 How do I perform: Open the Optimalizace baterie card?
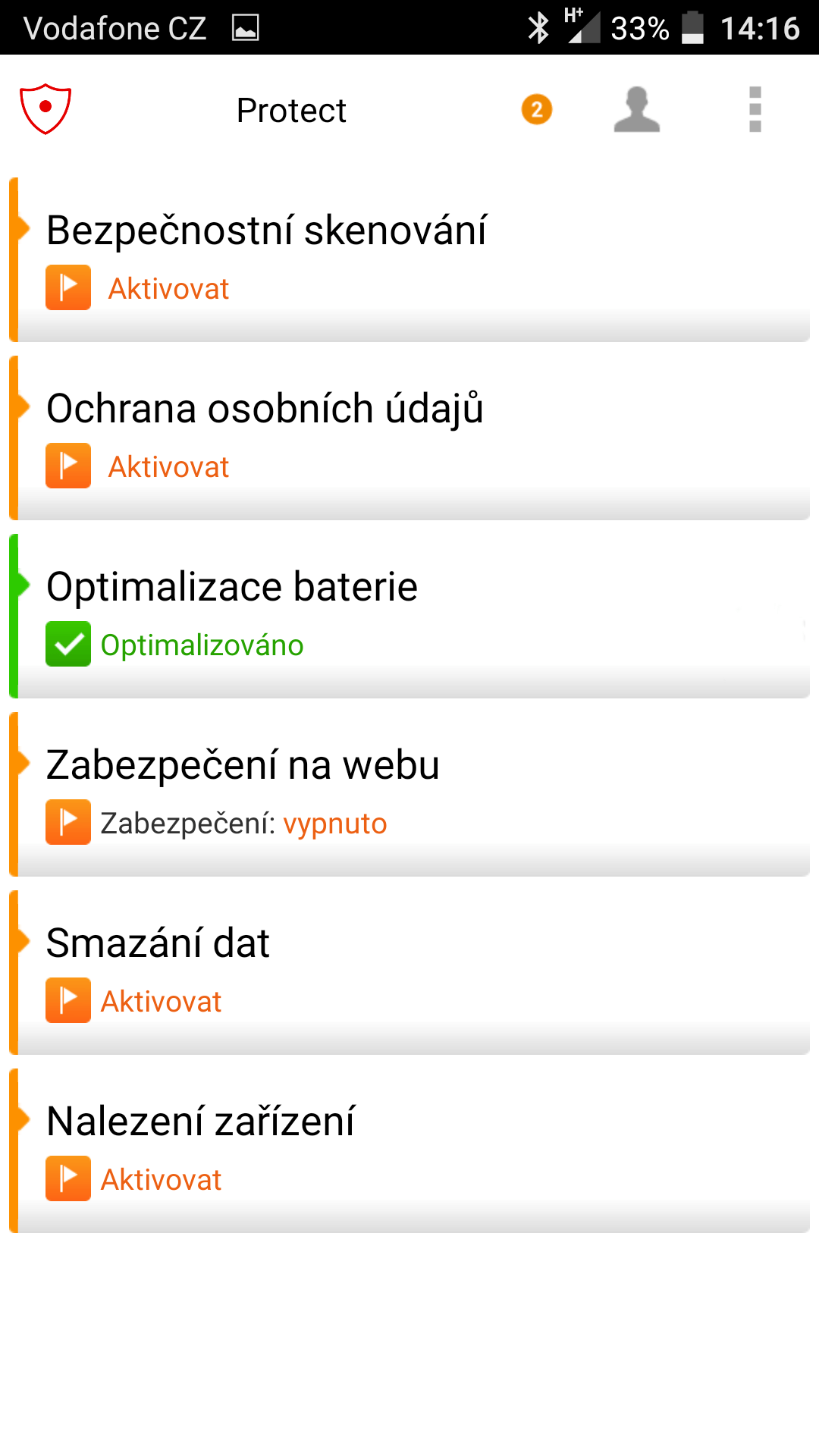(409, 616)
